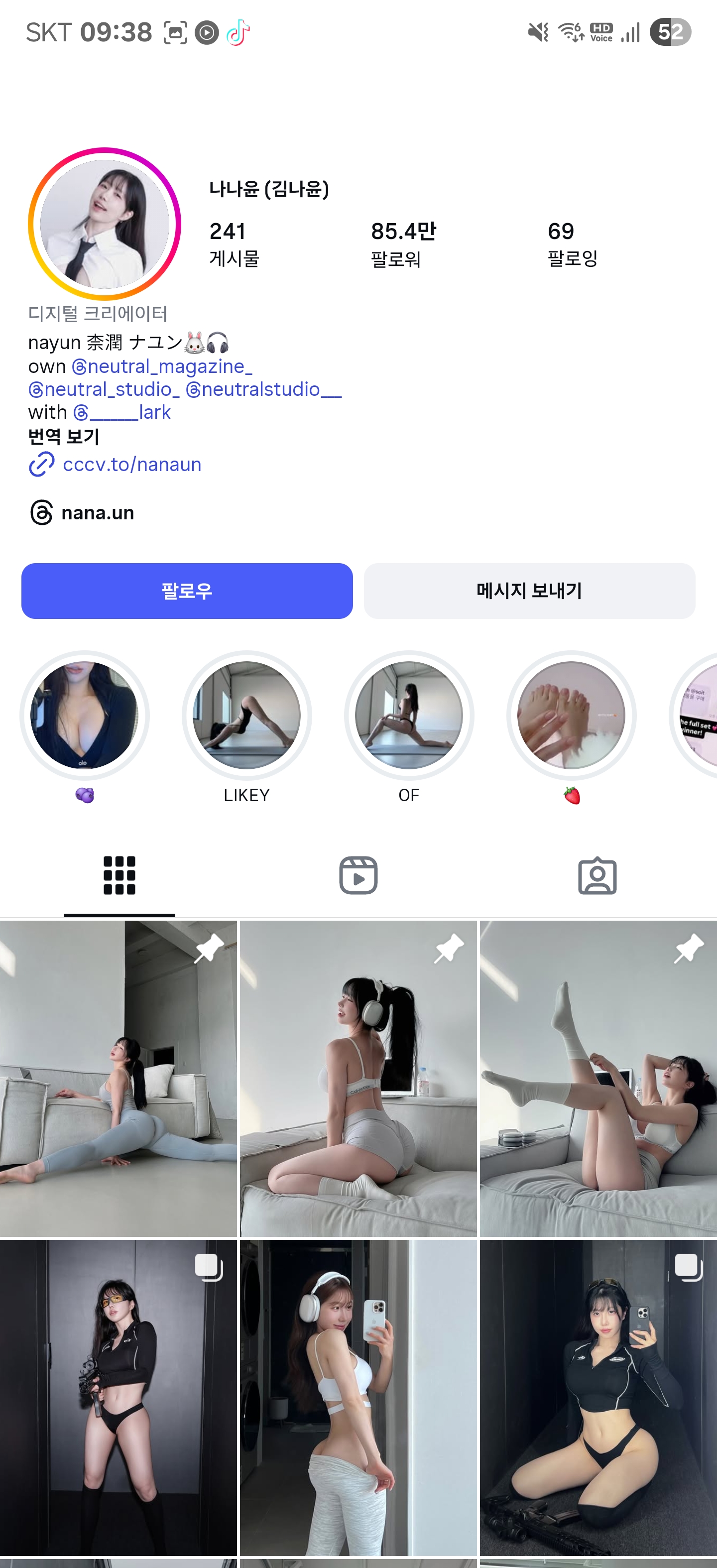Image resolution: width=717 pixels, height=1568 pixels.
Task: Open the strawberry emoji highlight
Action: 571,715
